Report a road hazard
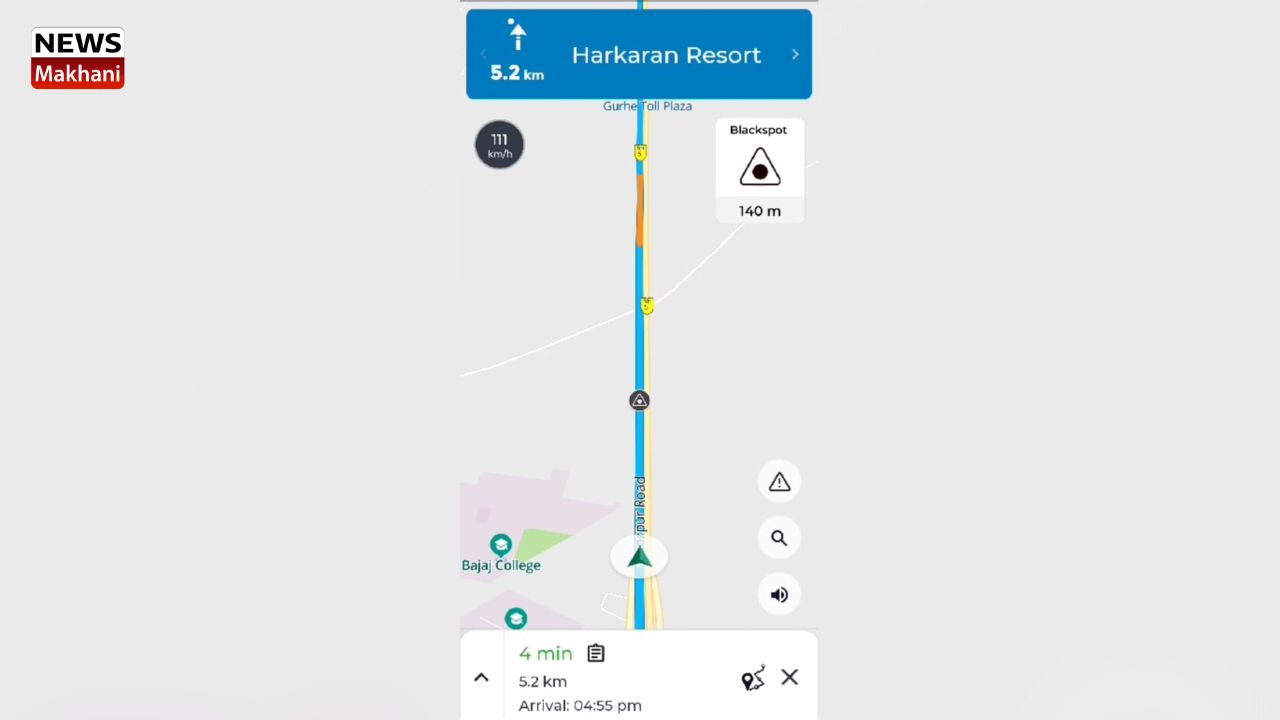This screenshot has width=1280, height=720. click(779, 482)
